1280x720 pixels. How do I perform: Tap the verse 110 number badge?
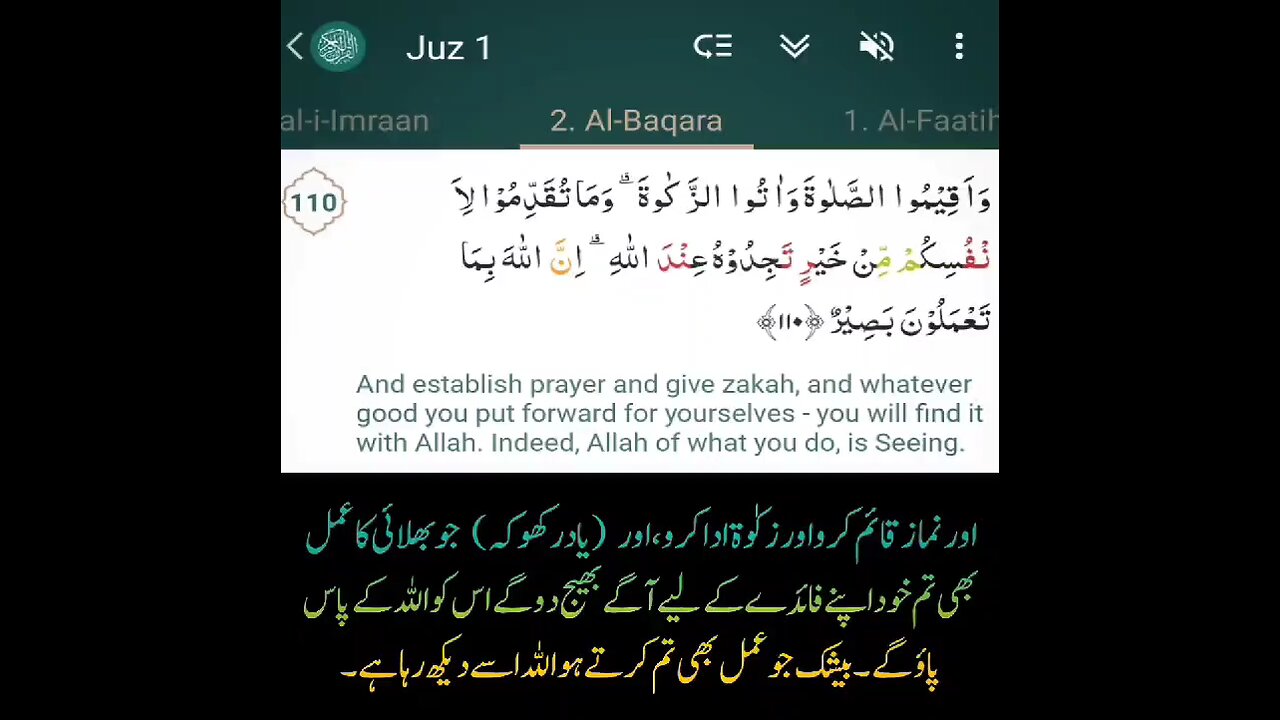pyautogui.click(x=314, y=203)
